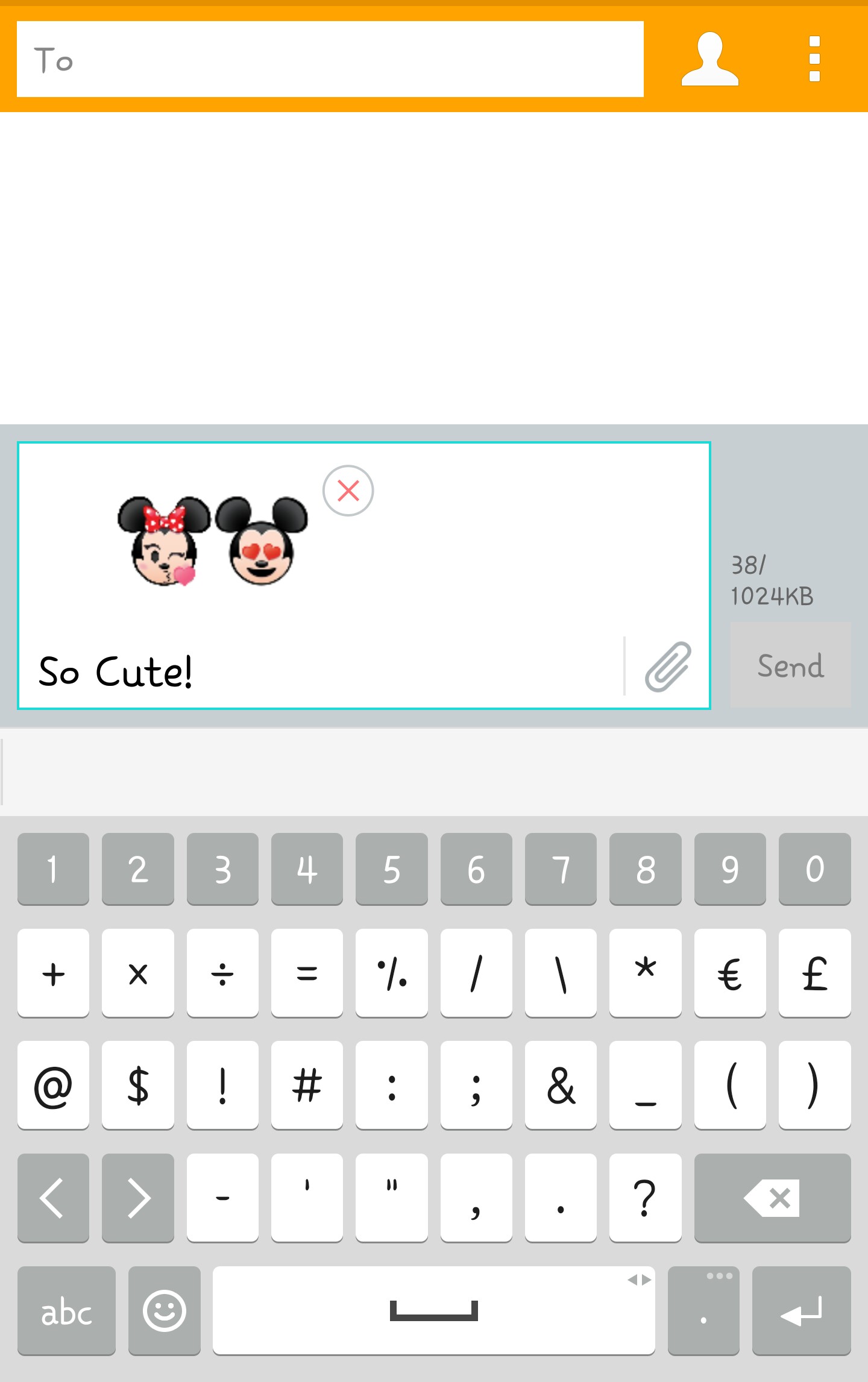Image resolution: width=868 pixels, height=1382 pixels.
Task: Move cursor left with arrow key
Action: click(53, 1198)
